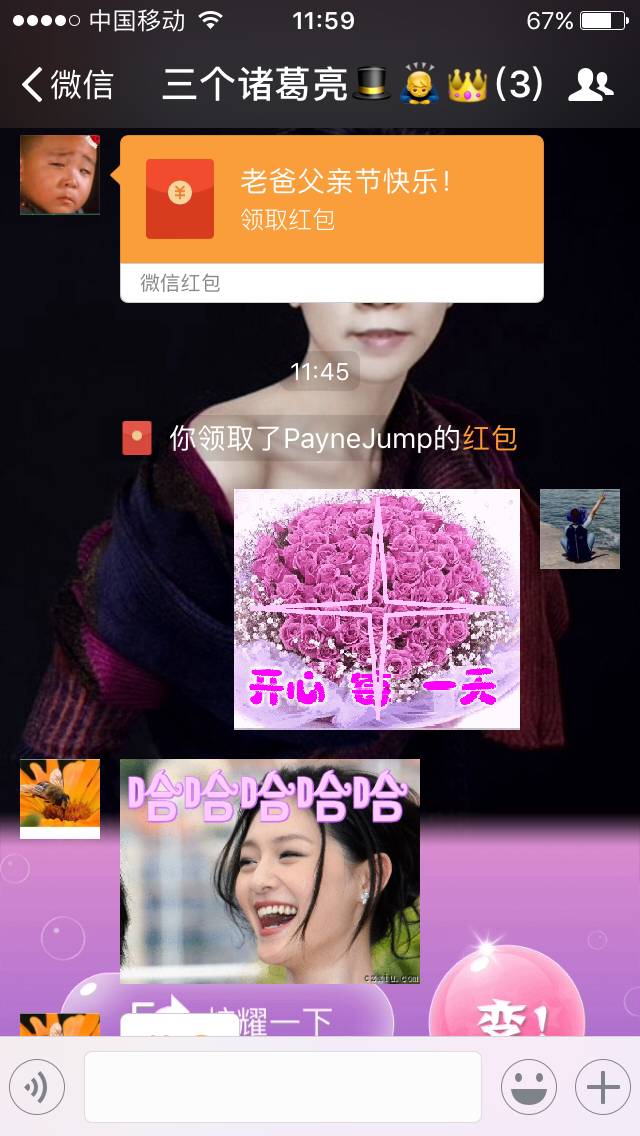View the pink roses sticker image
This screenshot has width=640, height=1136.
(376, 608)
